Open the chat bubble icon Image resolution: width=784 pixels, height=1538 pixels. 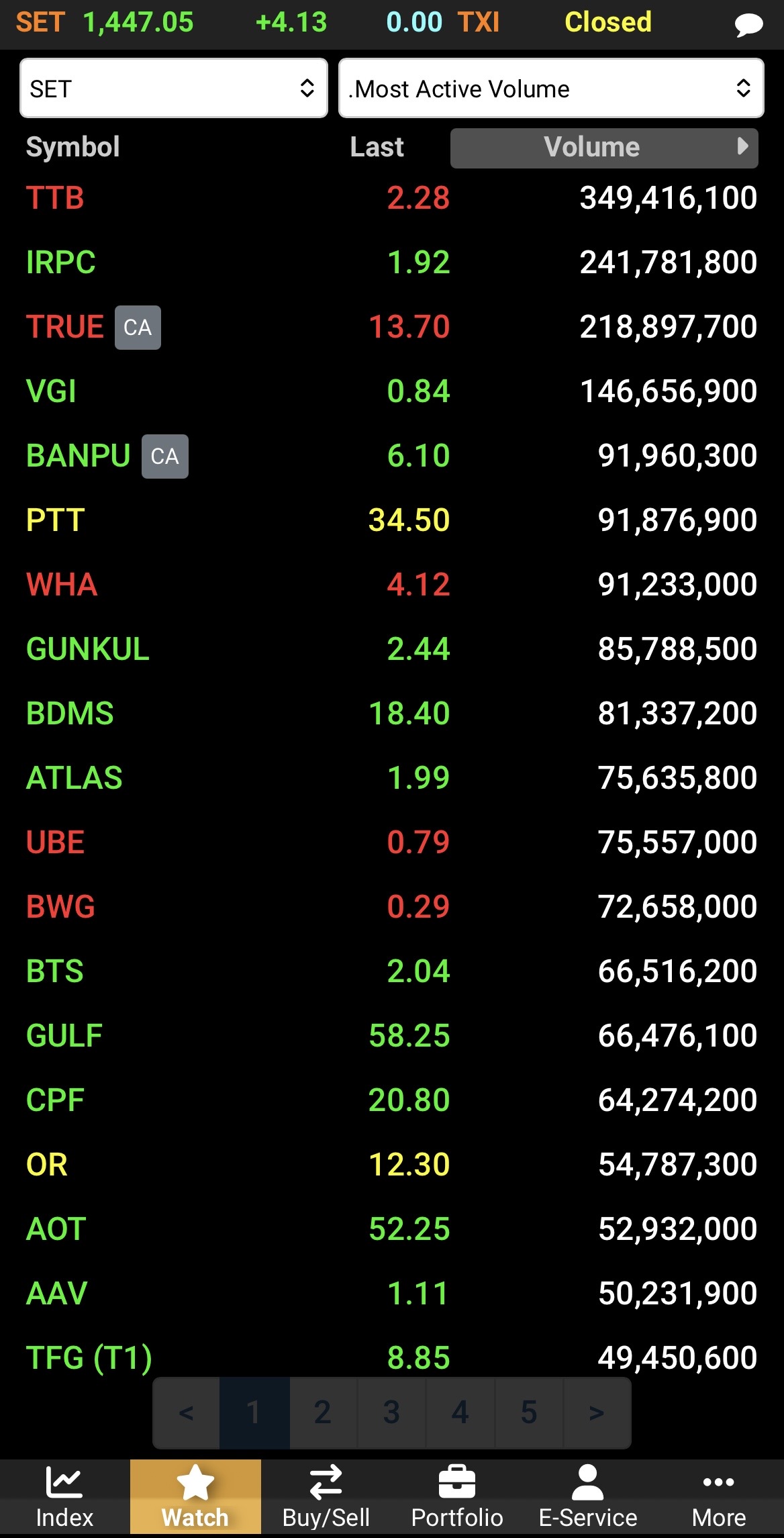pyautogui.click(x=748, y=25)
